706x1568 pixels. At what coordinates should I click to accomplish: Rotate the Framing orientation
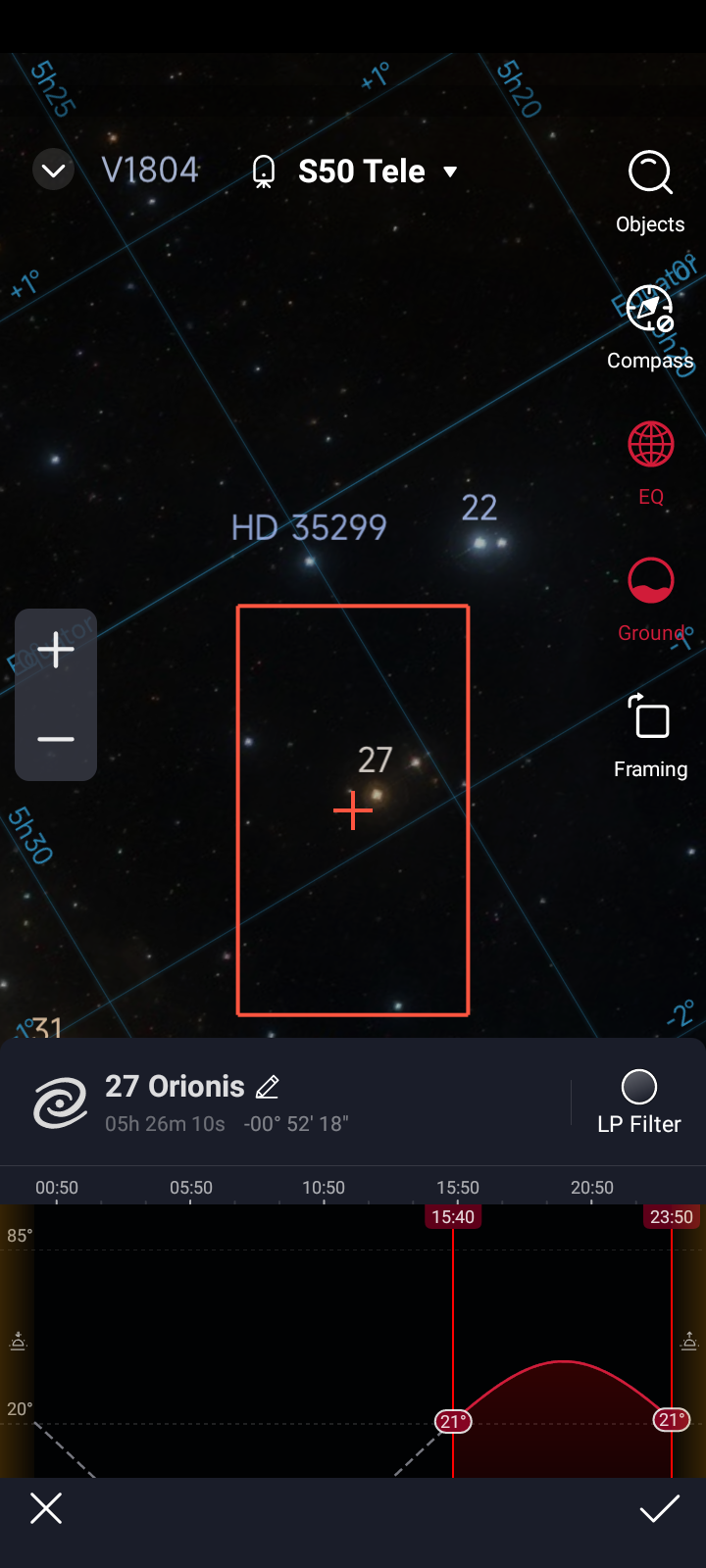pos(650,735)
